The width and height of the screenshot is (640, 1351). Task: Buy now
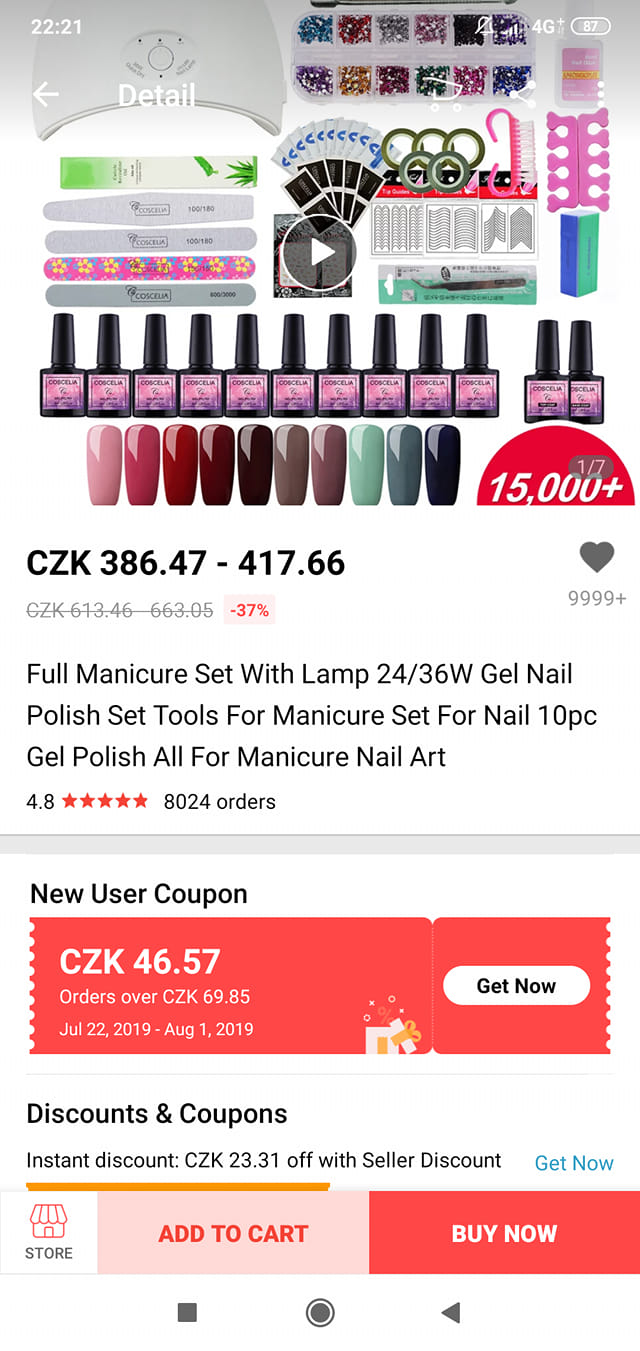[504, 1233]
